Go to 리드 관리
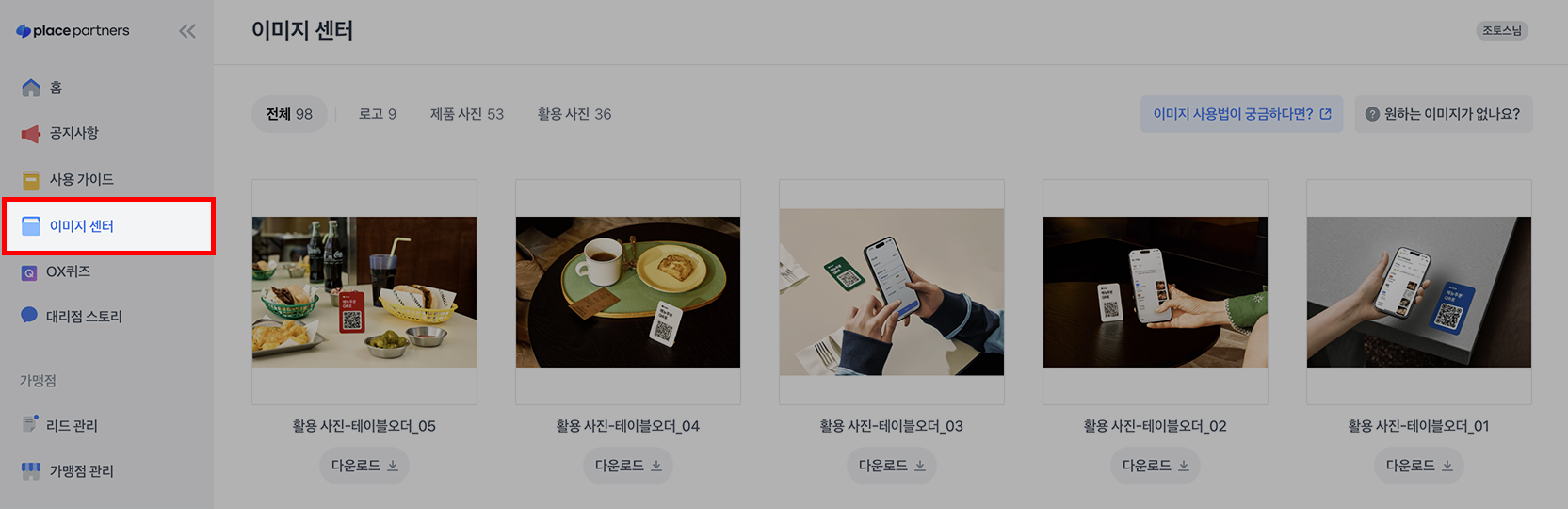Image resolution: width=1568 pixels, height=509 pixels. point(72,426)
